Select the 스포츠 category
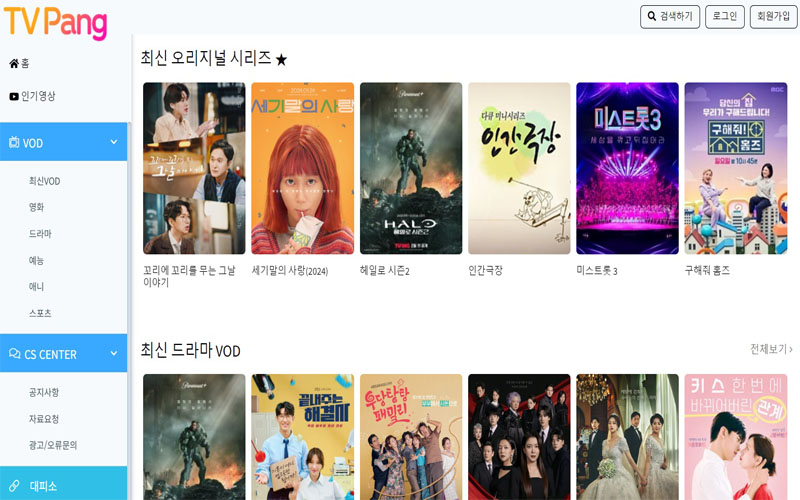This screenshot has width=800, height=500. (x=40, y=313)
